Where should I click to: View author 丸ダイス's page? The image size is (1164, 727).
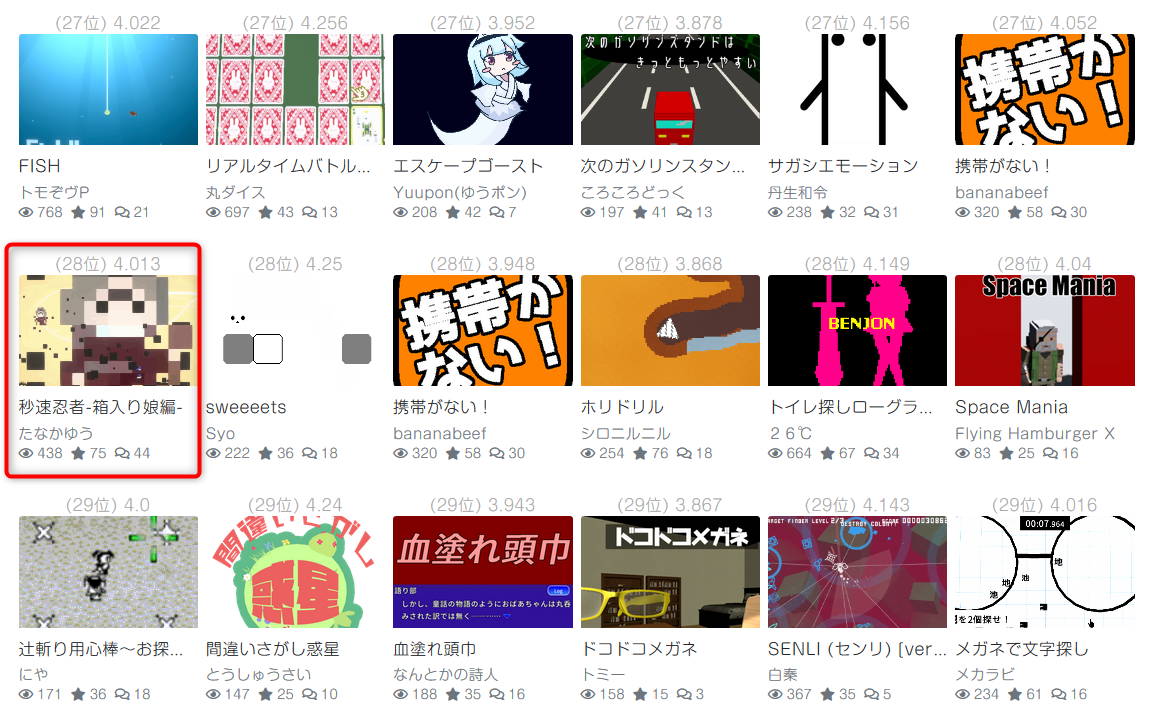pyautogui.click(x=236, y=191)
